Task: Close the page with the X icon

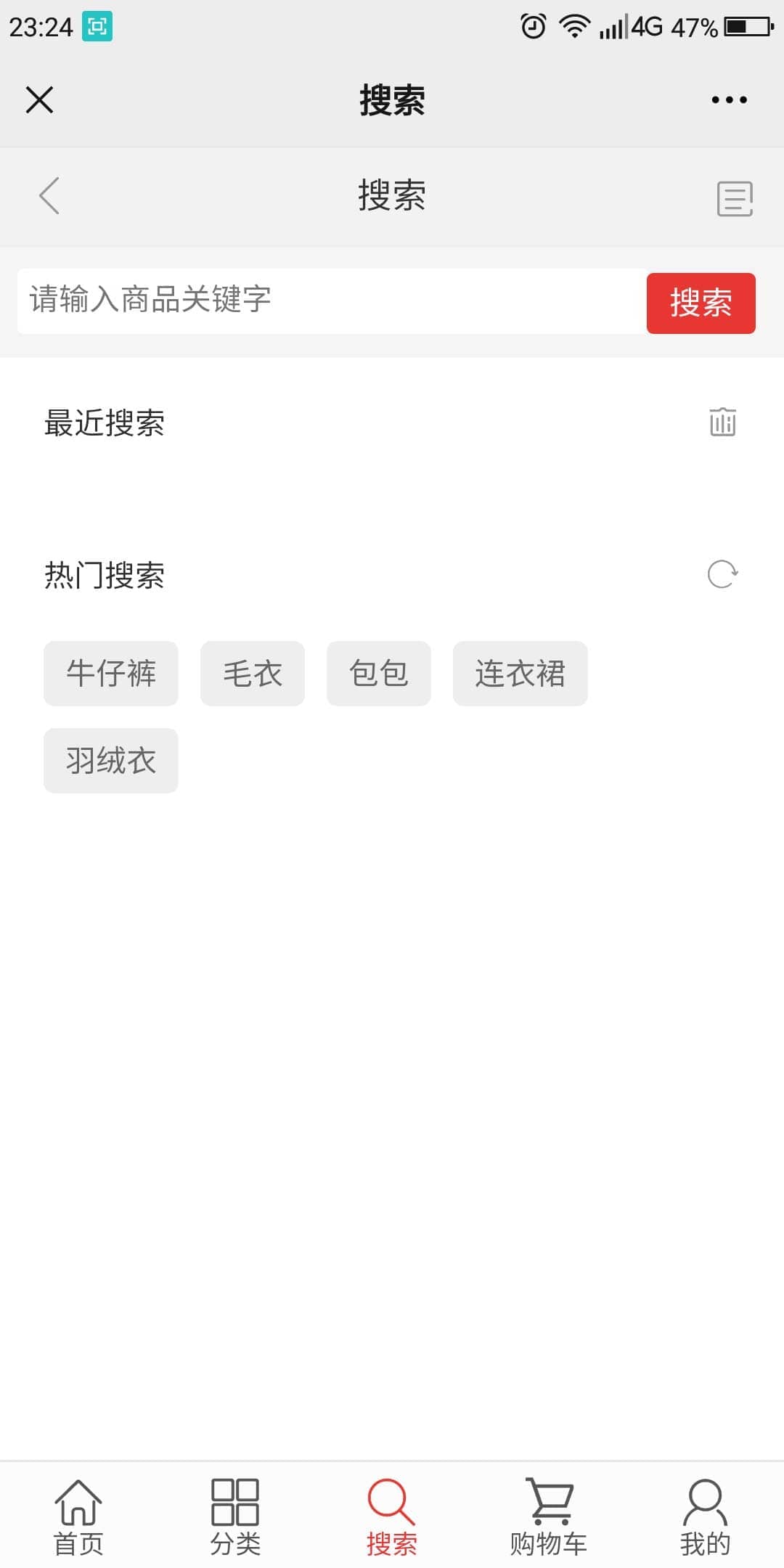Action: [x=39, y=100]
